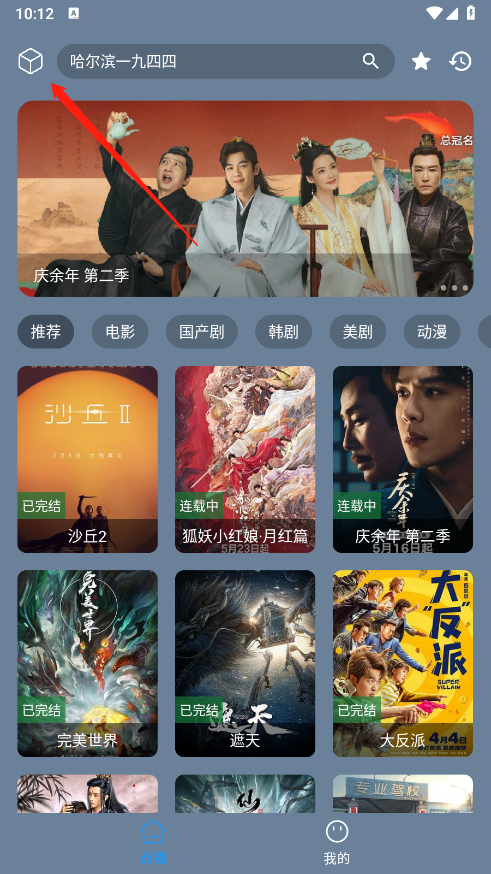Open the 庆余年 第二季 poster card in grid
The image size is (491, 874).
(x=403, y=459)
